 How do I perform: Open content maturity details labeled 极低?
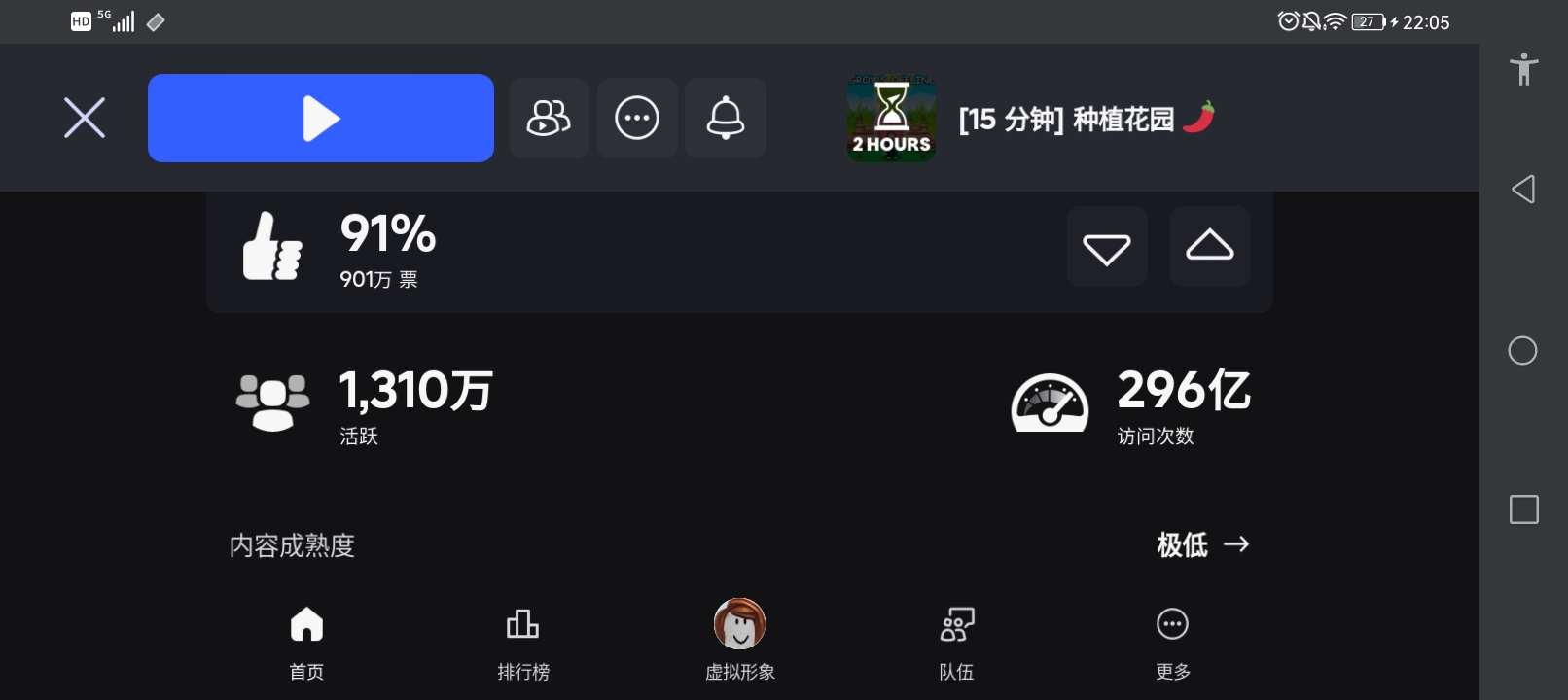(x=1202, y=544)
